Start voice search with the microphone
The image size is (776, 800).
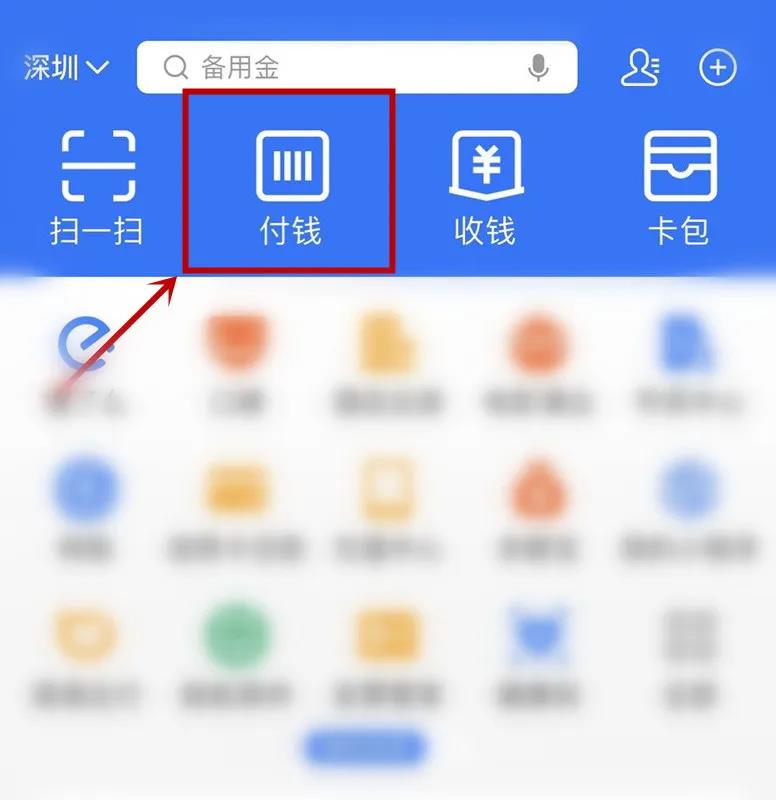tap(539, 68)
